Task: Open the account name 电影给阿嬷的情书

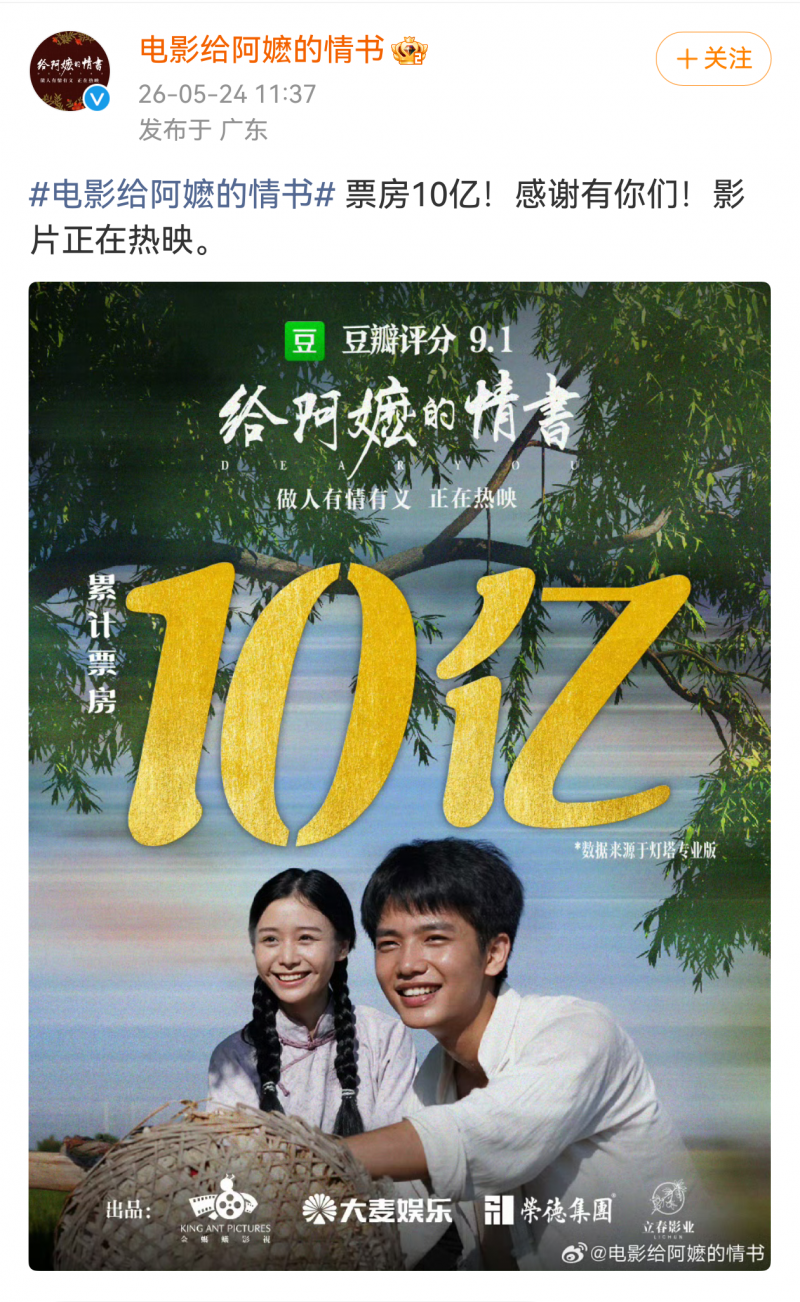Action: tap(262, 50)
